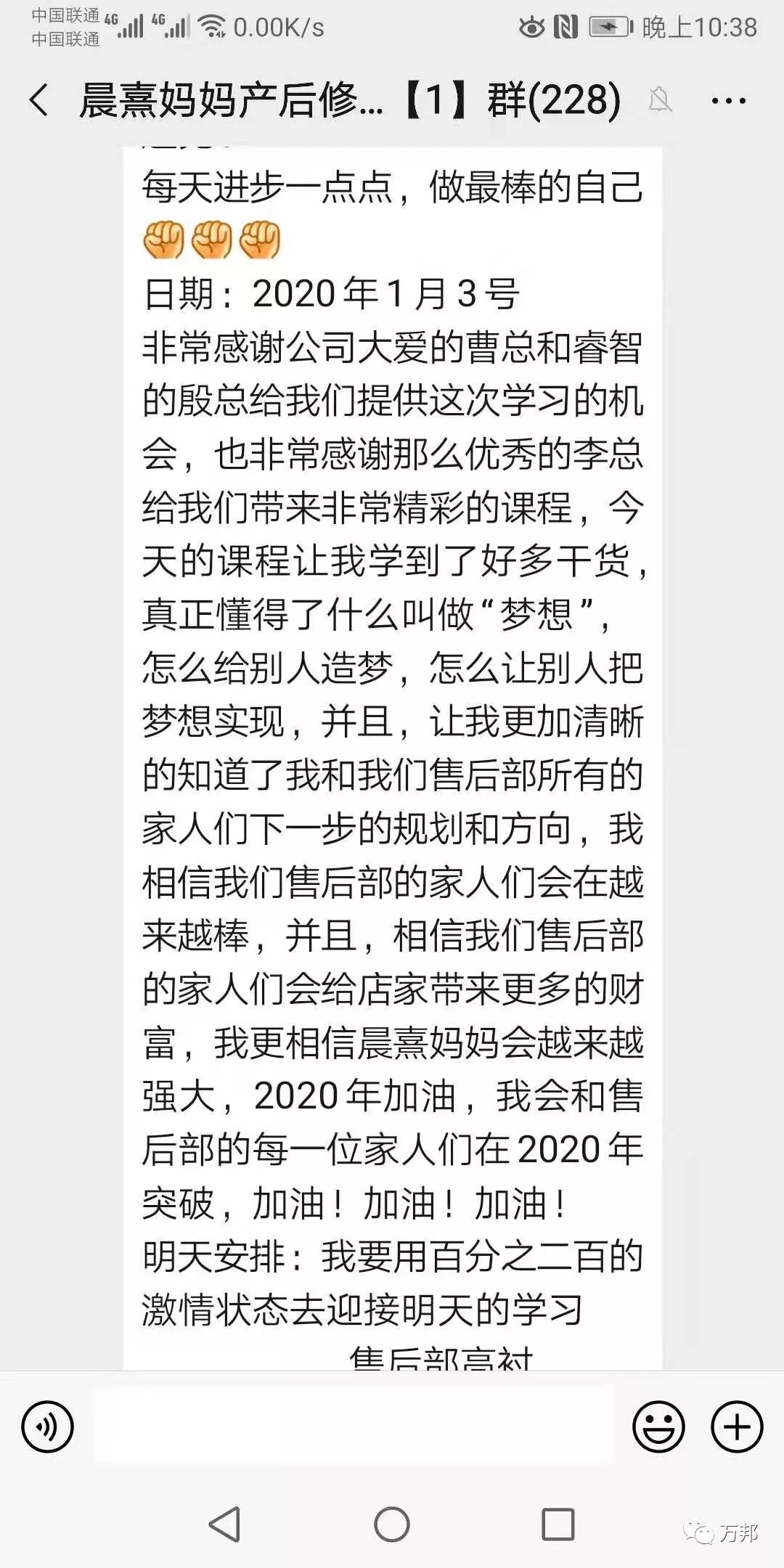Show recent apps

(558, 1524)
